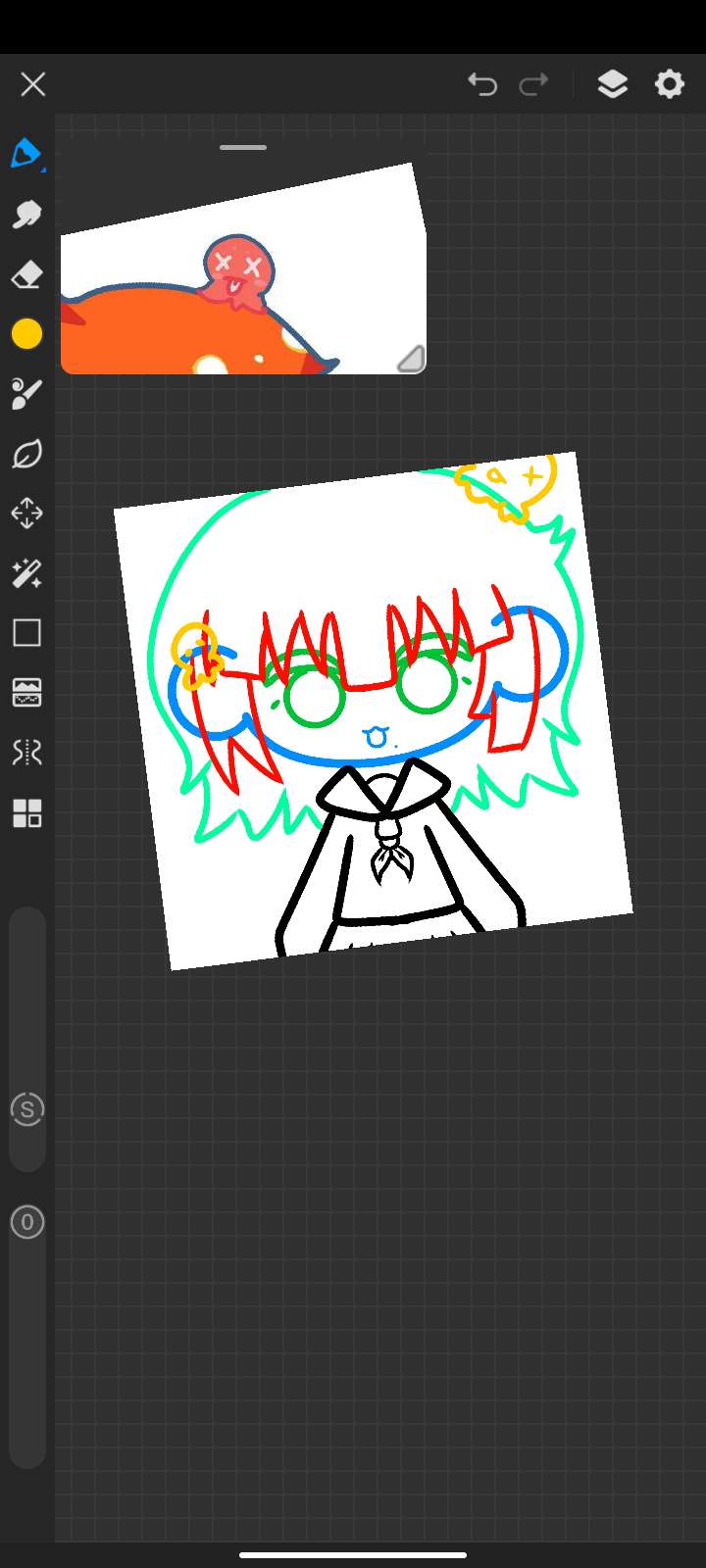Select the pen brush tool
This screenshot has height=1568, width=706.
pos(26,154)
